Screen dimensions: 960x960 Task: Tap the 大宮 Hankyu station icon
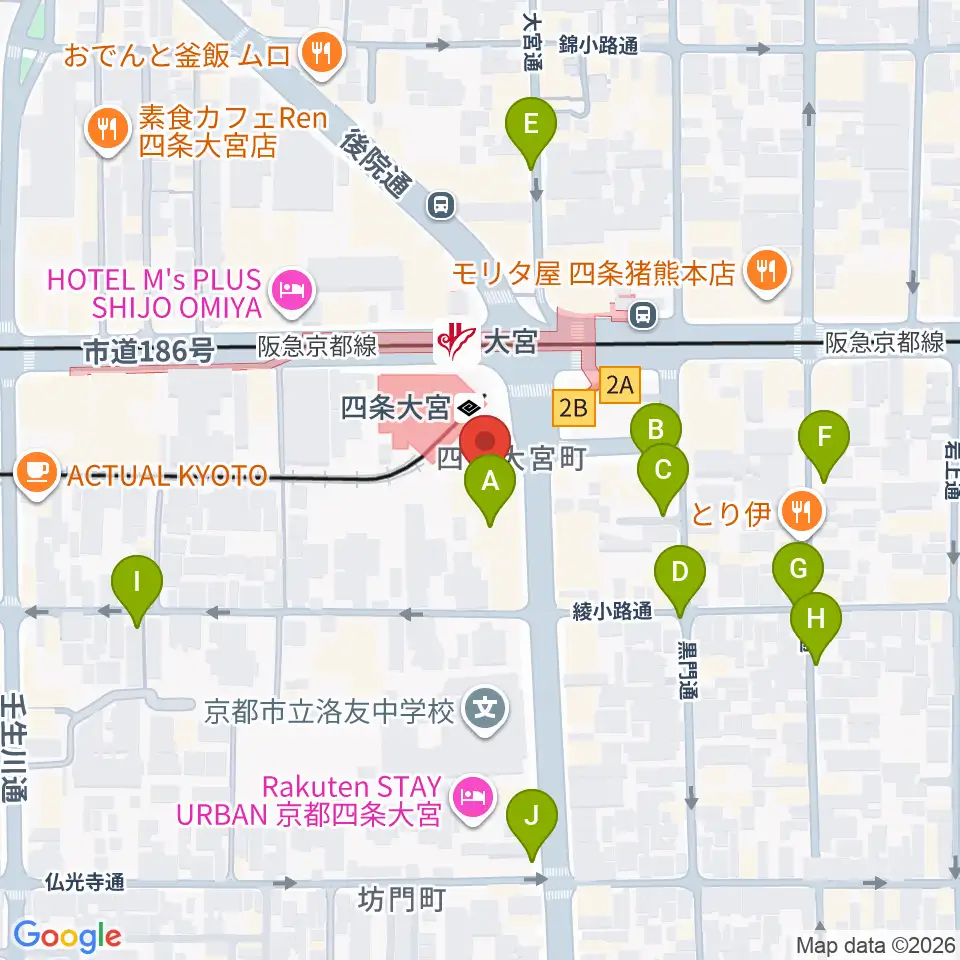(455, 341)
